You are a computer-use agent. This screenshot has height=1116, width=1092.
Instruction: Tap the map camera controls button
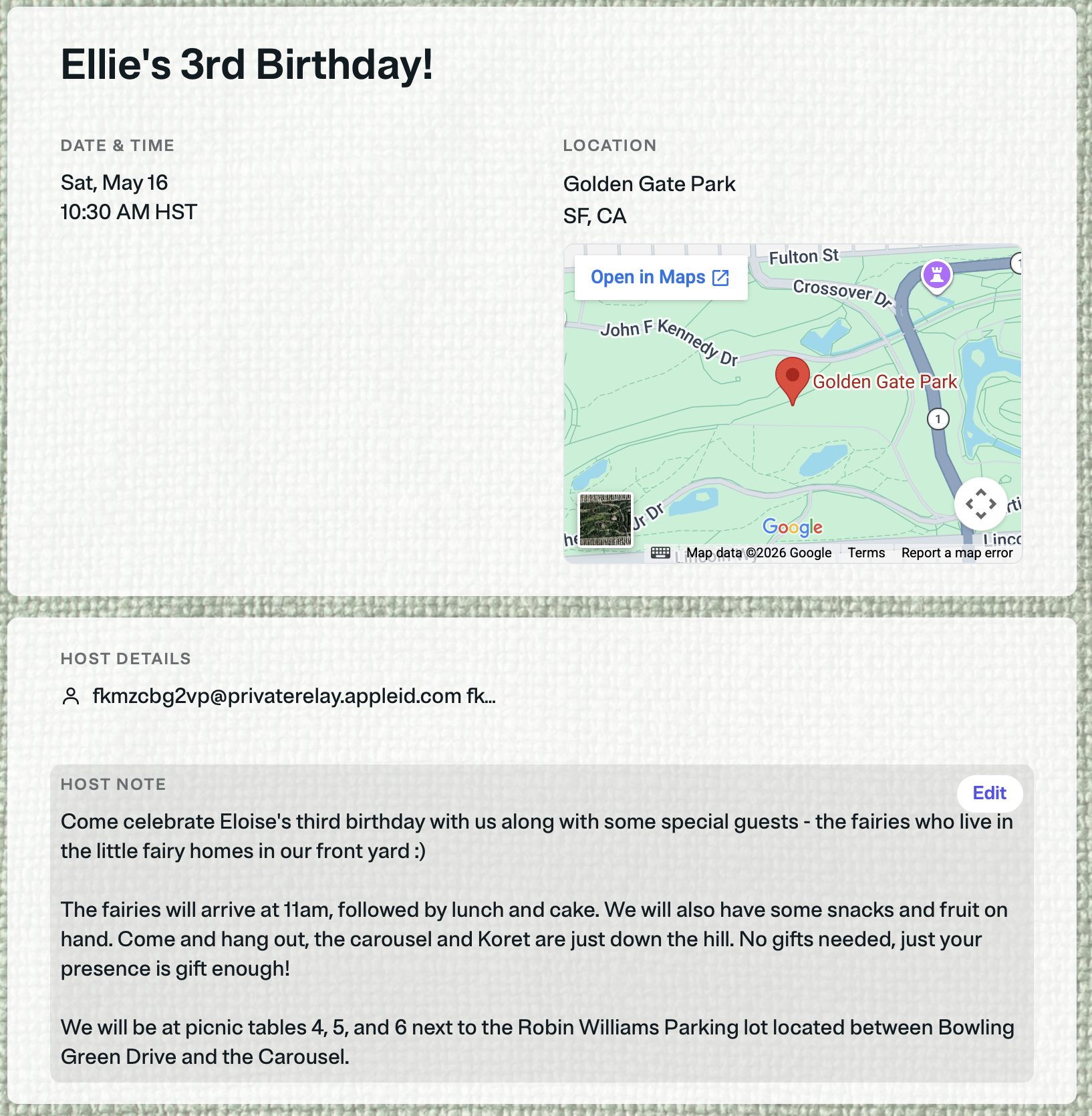(x=980, y=504)
